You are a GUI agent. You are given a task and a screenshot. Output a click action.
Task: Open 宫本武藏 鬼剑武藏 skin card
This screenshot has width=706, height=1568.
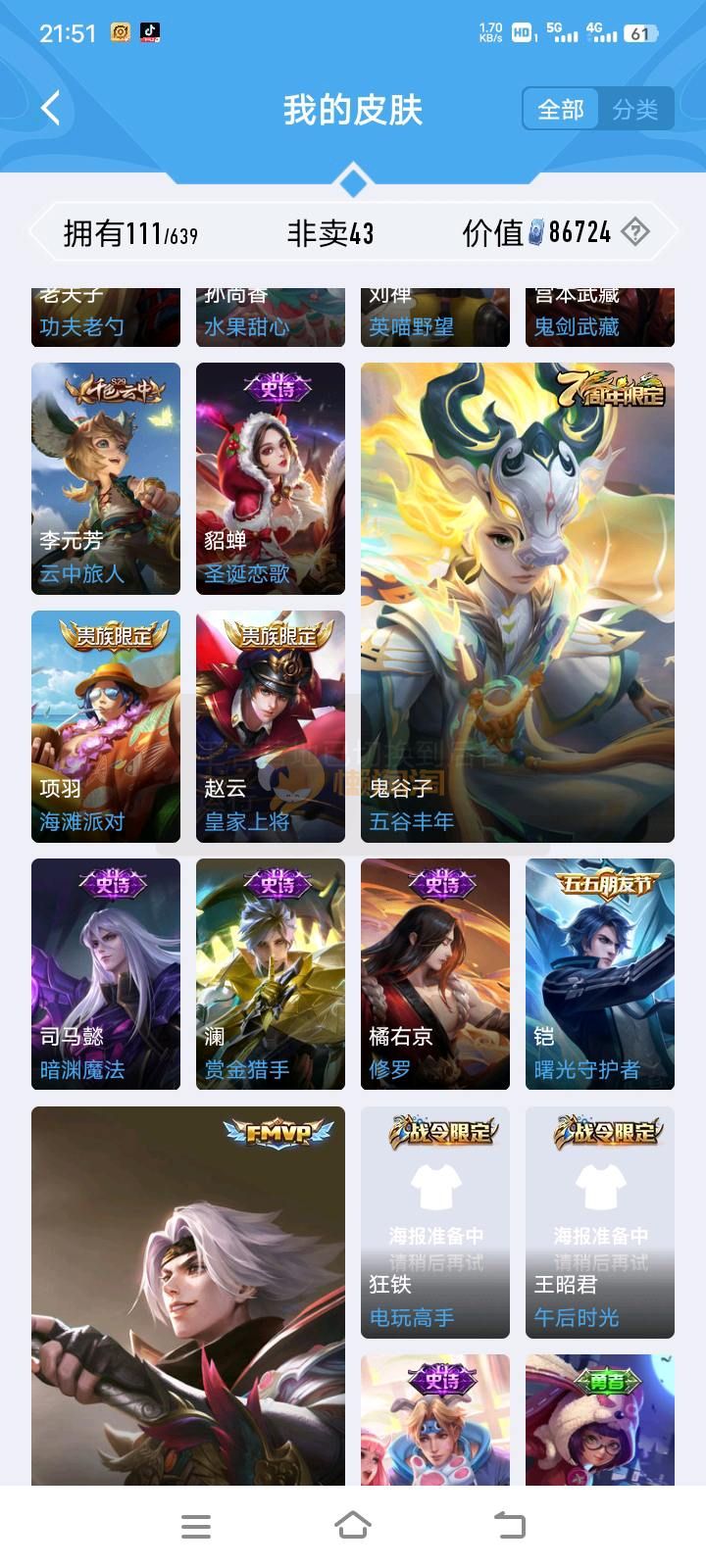600,318
